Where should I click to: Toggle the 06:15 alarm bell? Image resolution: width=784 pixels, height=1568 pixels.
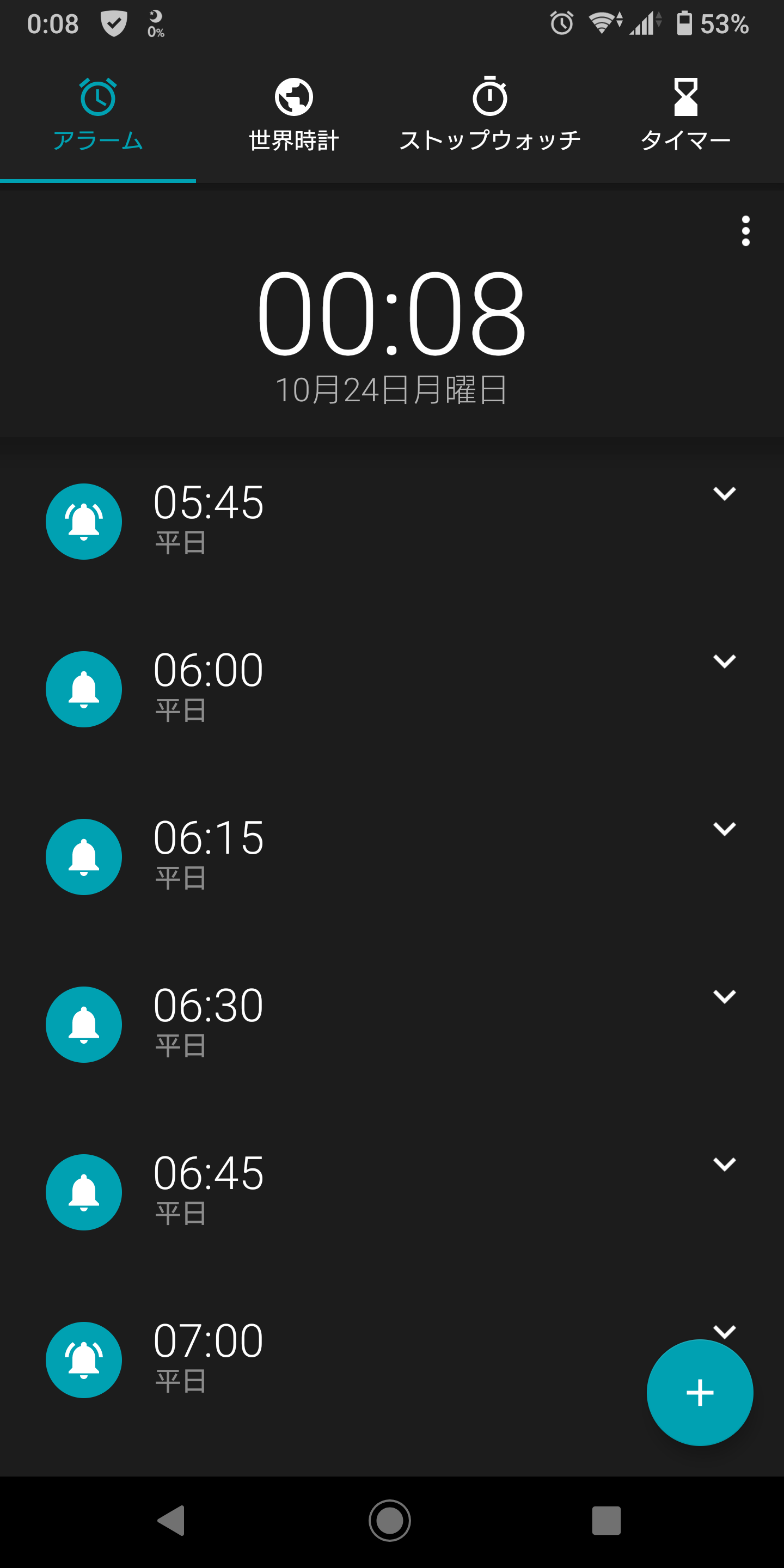(x=84, y=857)
